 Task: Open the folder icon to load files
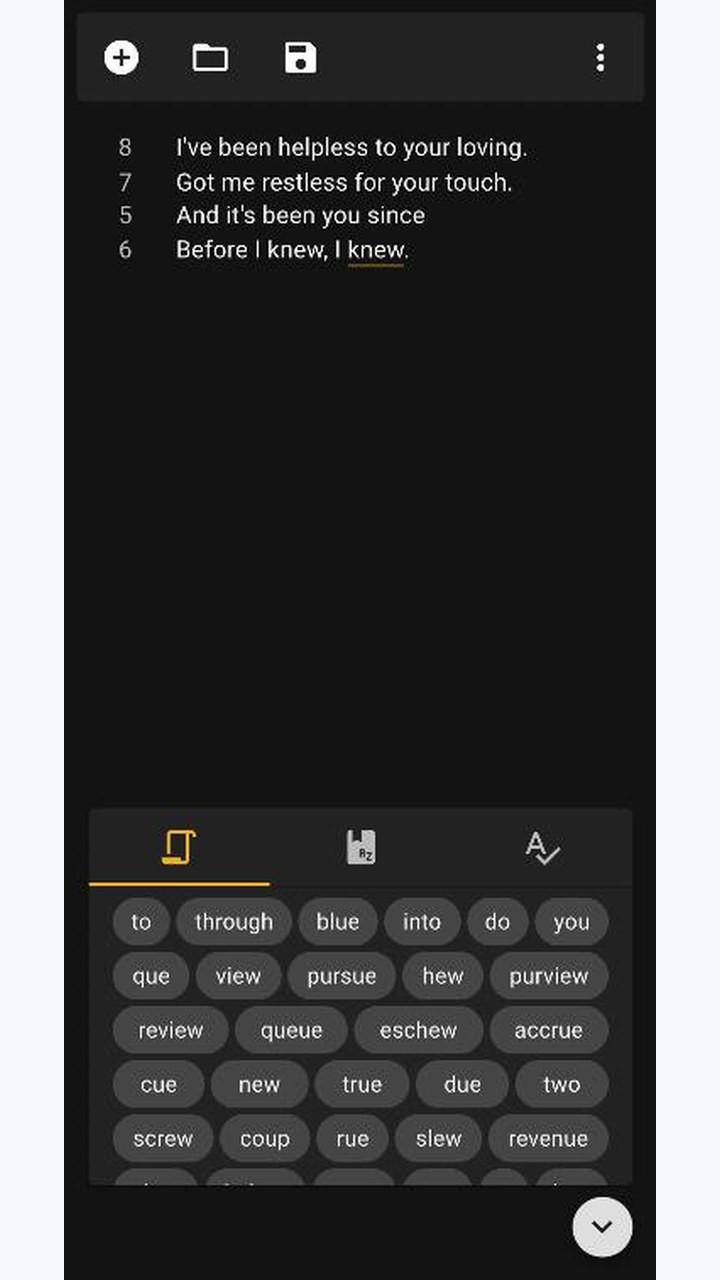pyautogui.click(x=210, y=58)
